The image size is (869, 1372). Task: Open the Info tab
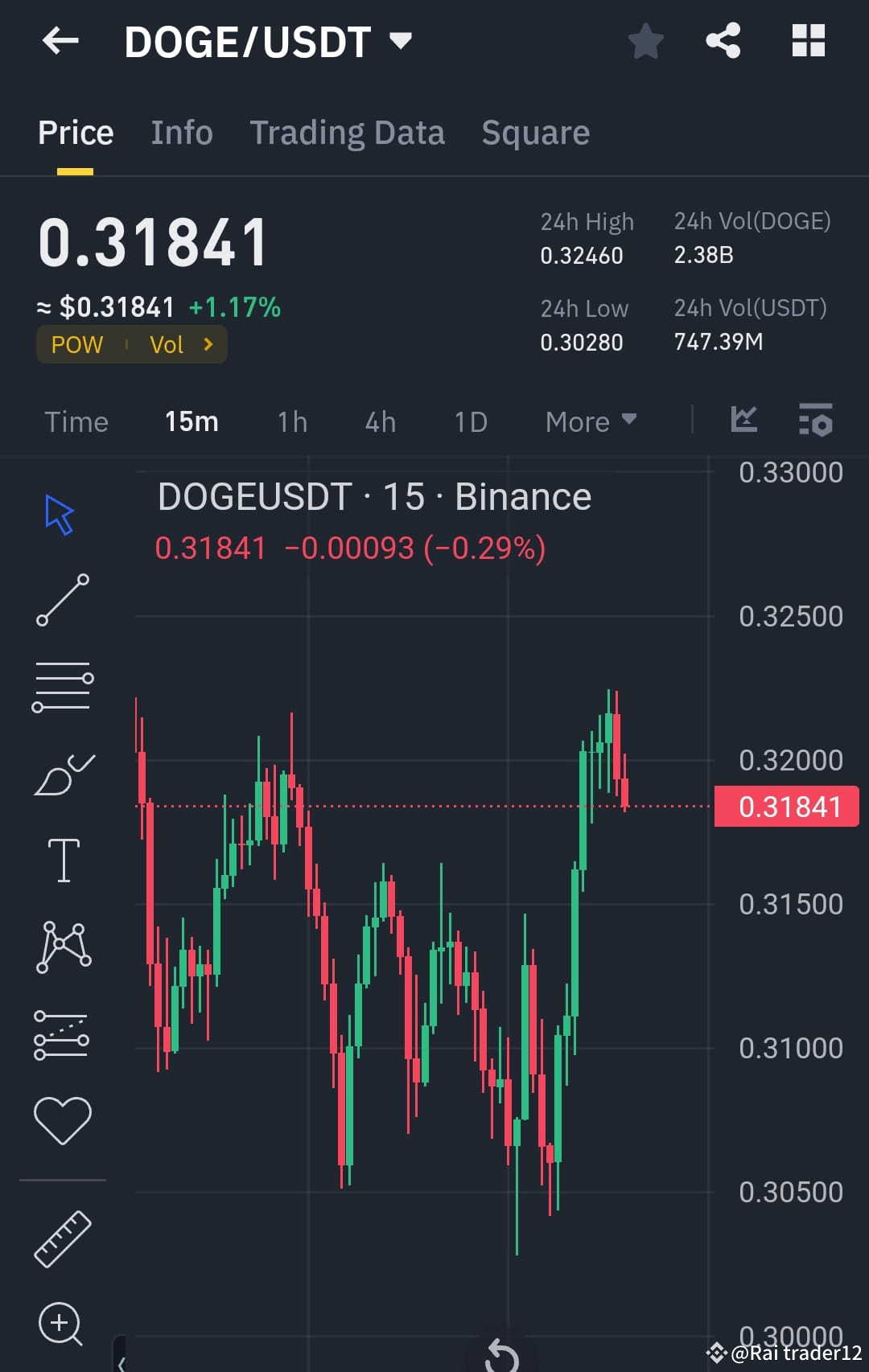click(181, 132)
